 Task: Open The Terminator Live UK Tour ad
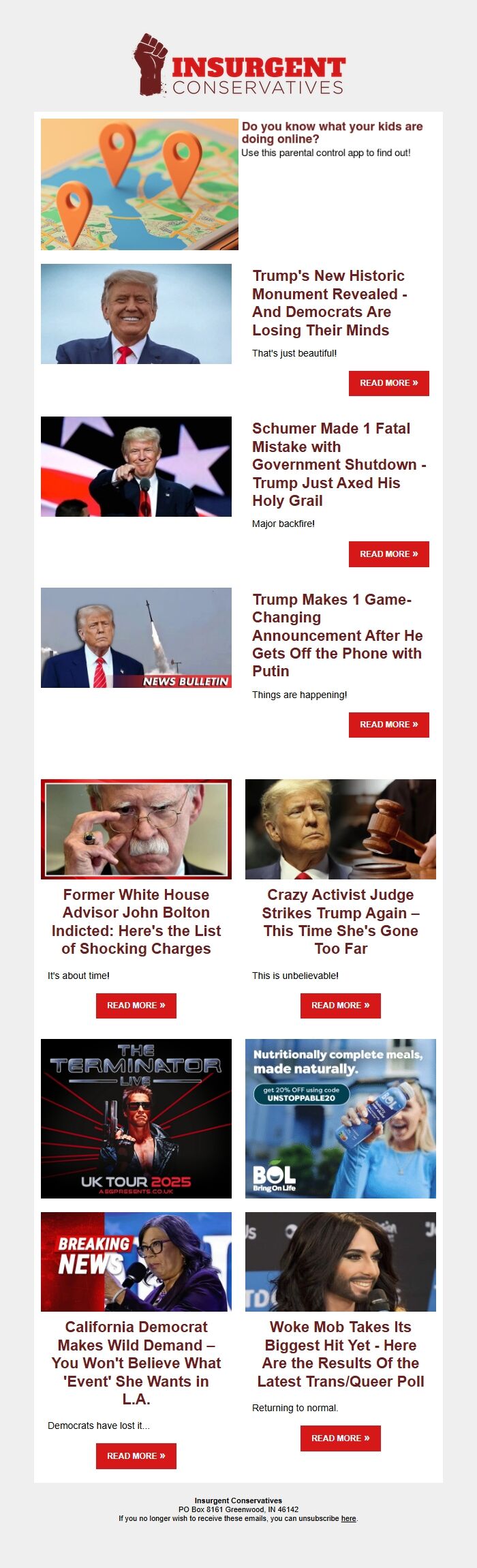click(x=136, y=1119)
